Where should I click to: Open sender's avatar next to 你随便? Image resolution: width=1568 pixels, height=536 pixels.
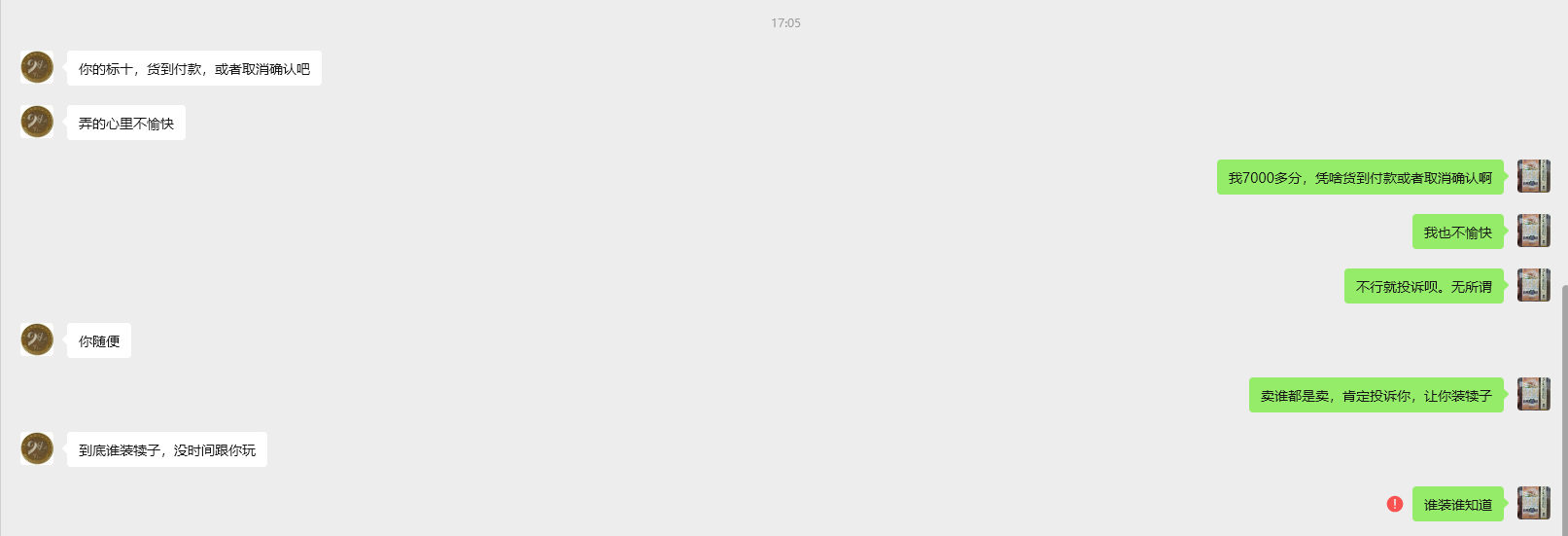(x=37, y=339)
